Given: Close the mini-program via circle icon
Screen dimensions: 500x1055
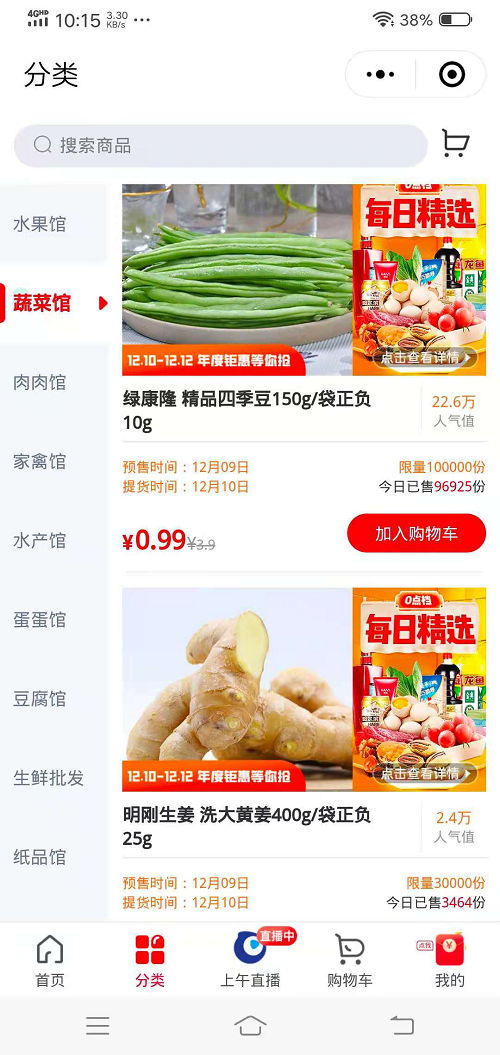Looking at the screenshot, I should pos(452,74).
